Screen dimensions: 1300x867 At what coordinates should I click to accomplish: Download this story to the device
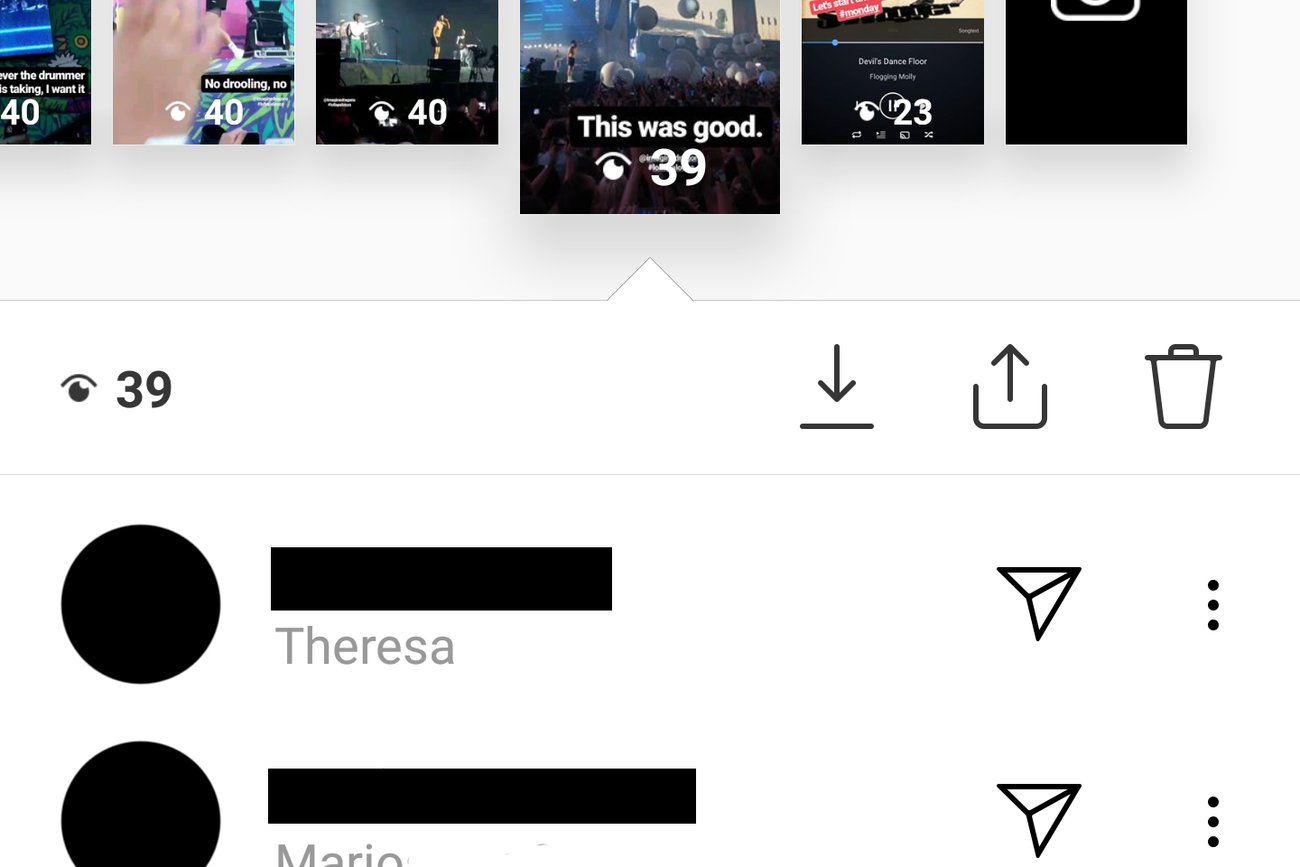(837, 387)
